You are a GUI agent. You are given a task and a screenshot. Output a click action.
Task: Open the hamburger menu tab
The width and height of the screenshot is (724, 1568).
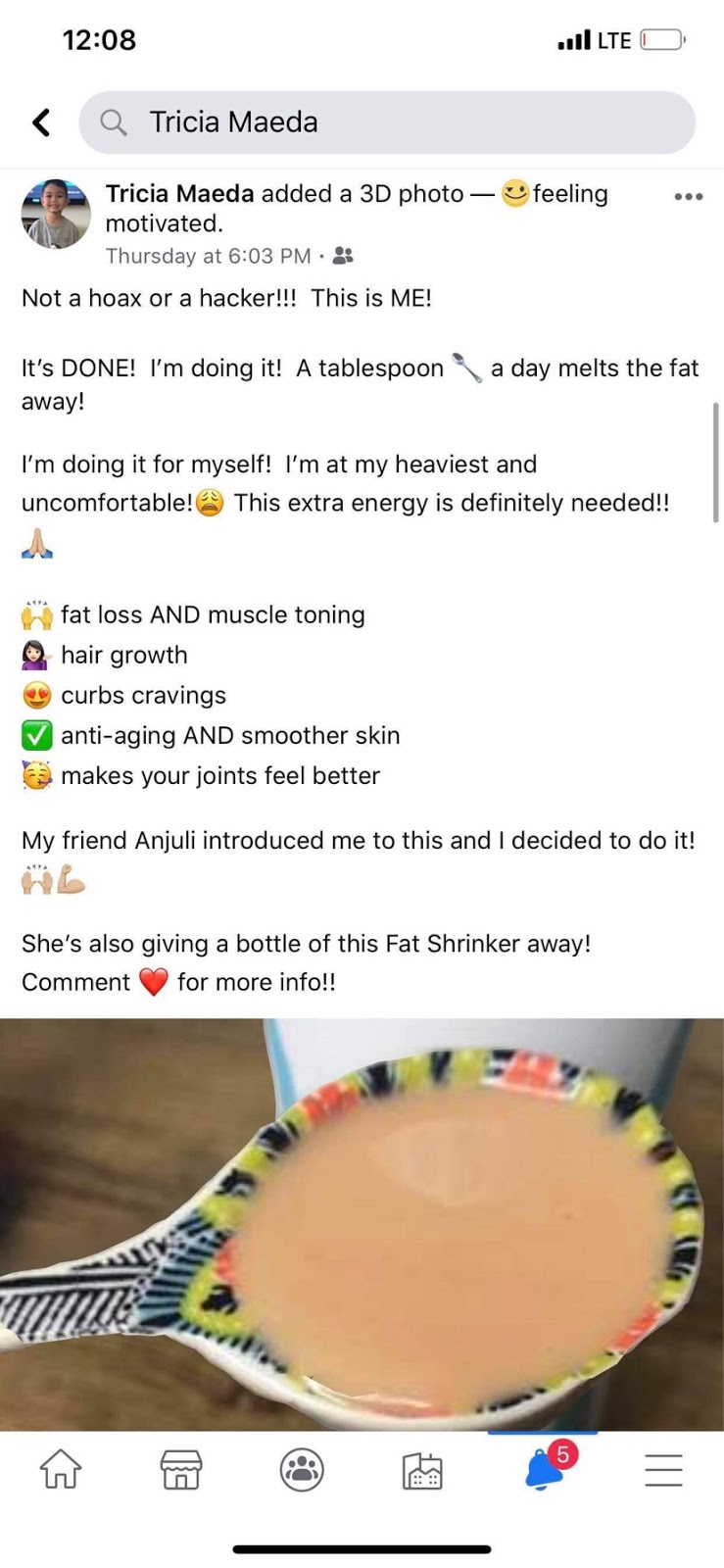tap(663, 1470)
